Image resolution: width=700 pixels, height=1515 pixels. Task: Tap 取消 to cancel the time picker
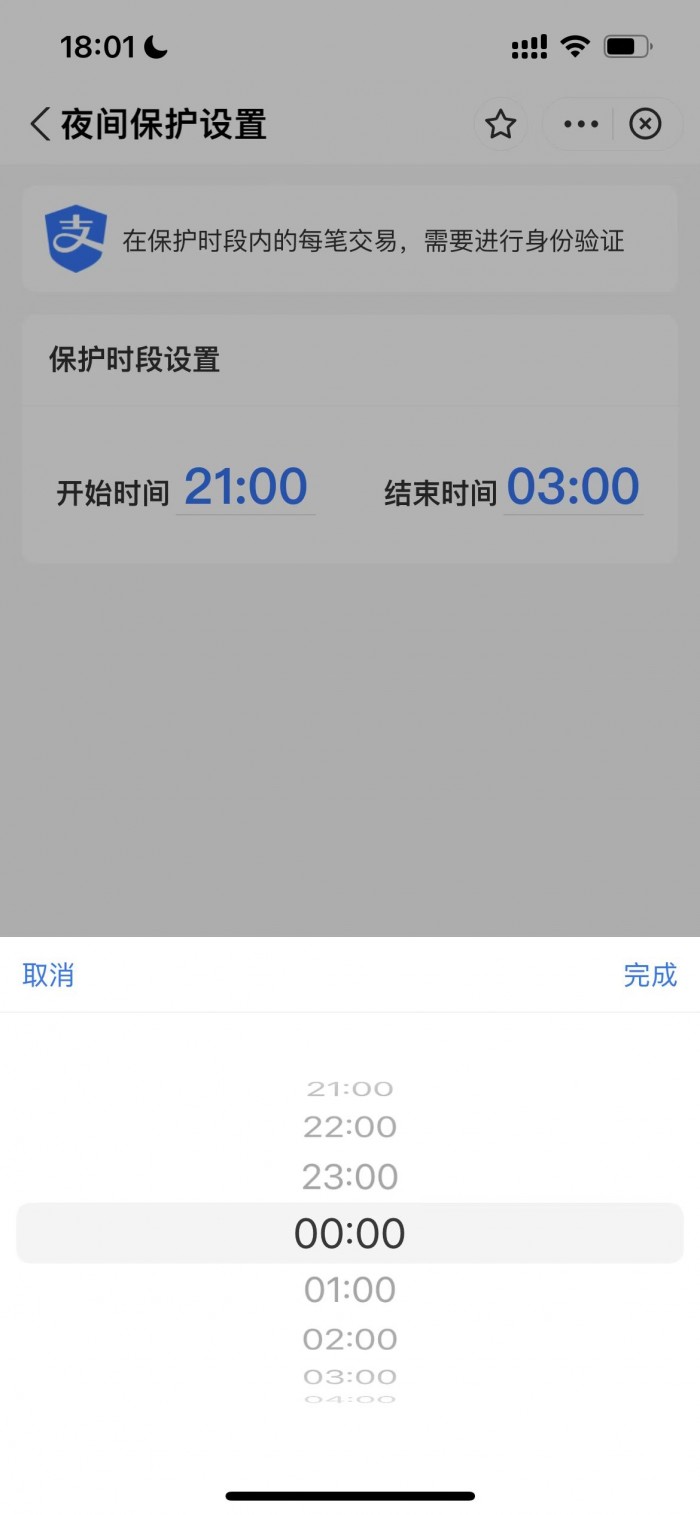tap(48, 975)
